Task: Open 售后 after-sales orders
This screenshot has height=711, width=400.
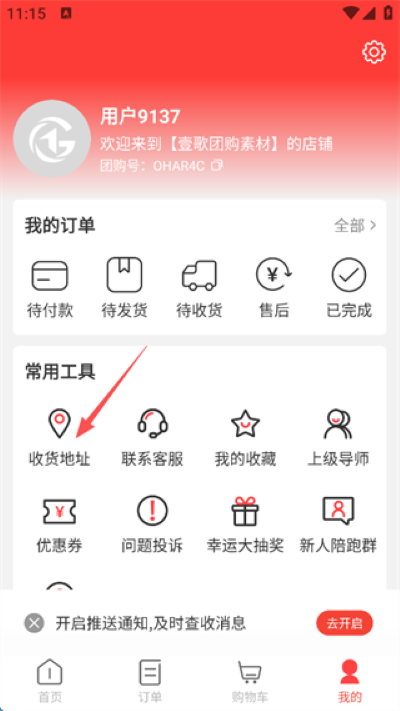Action: 274,288
